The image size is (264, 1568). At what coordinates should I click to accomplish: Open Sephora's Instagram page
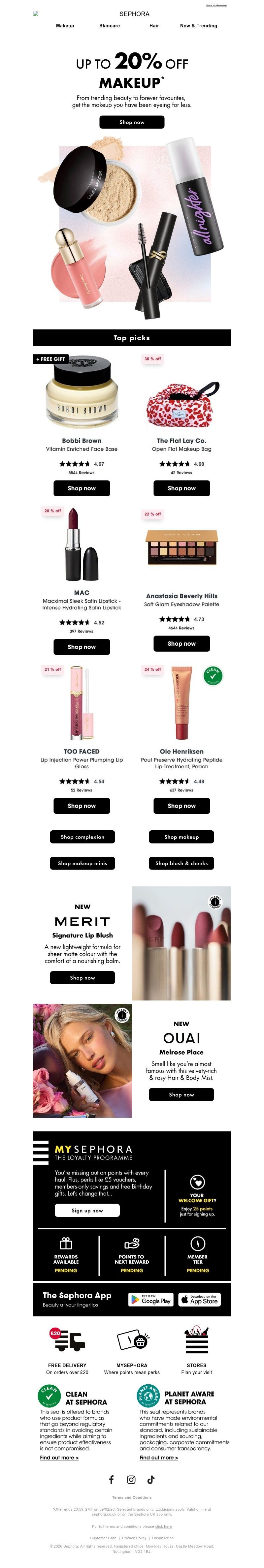click(131, 1480)
